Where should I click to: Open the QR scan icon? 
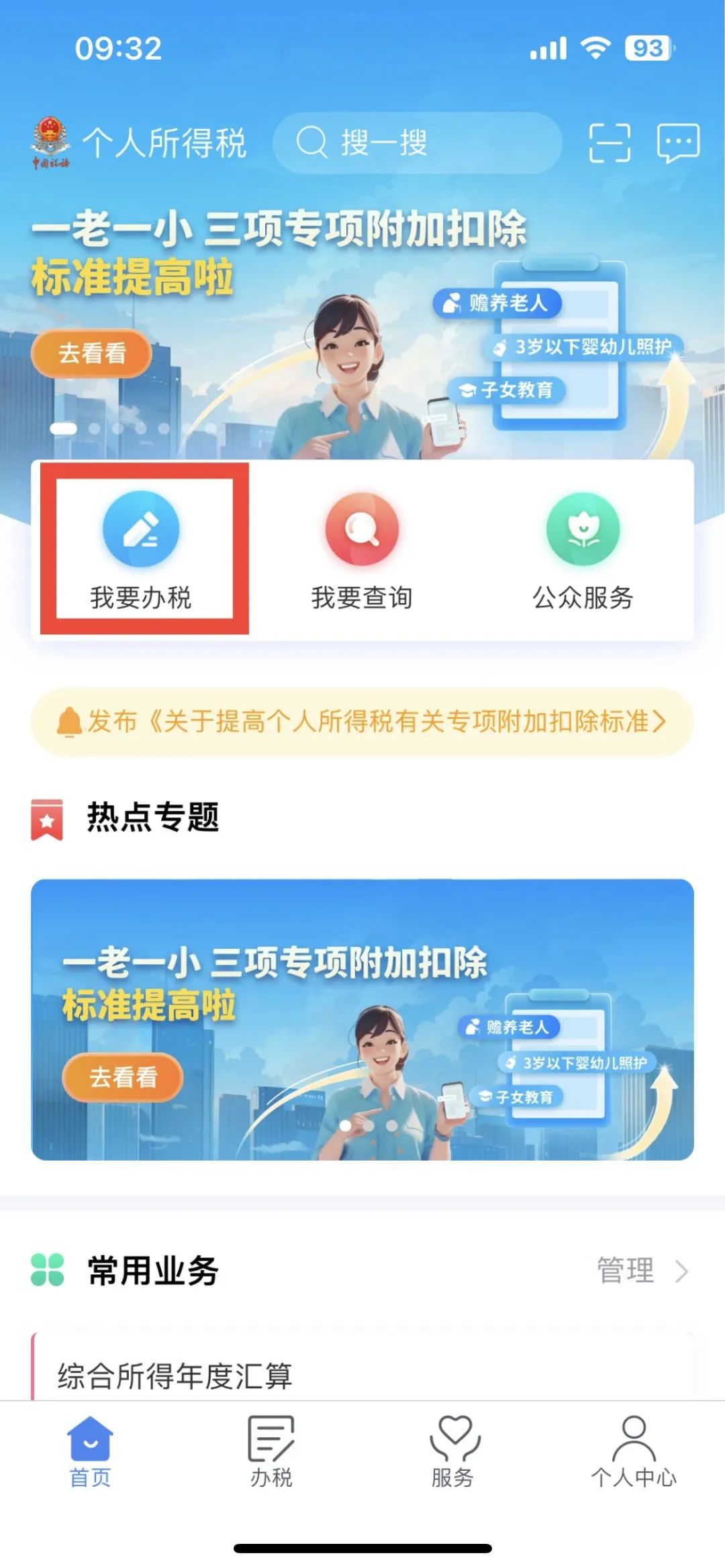tap(610, 143)
